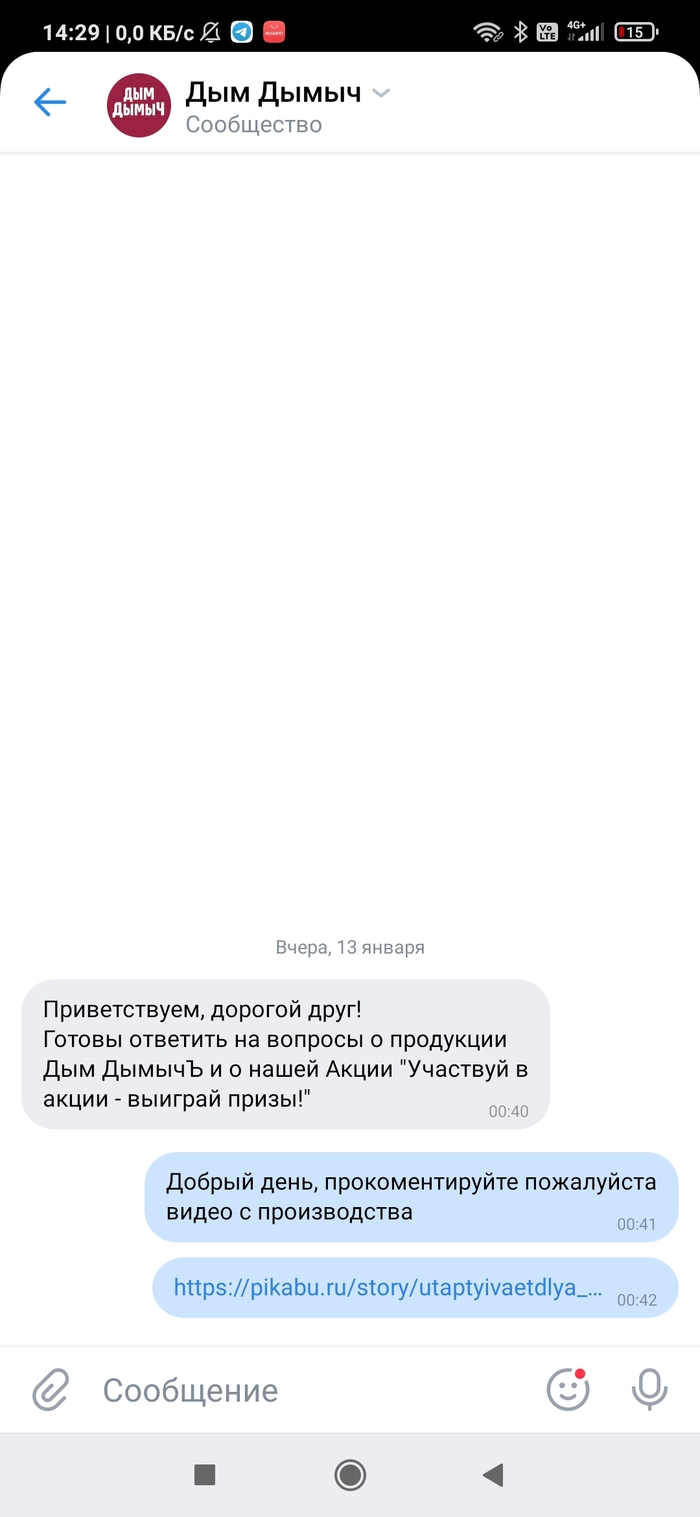The image size is (700, 1517).
Task: Open the Дым Дымыч community avatar
Action: pyautogui.click(x=139, y=105)
